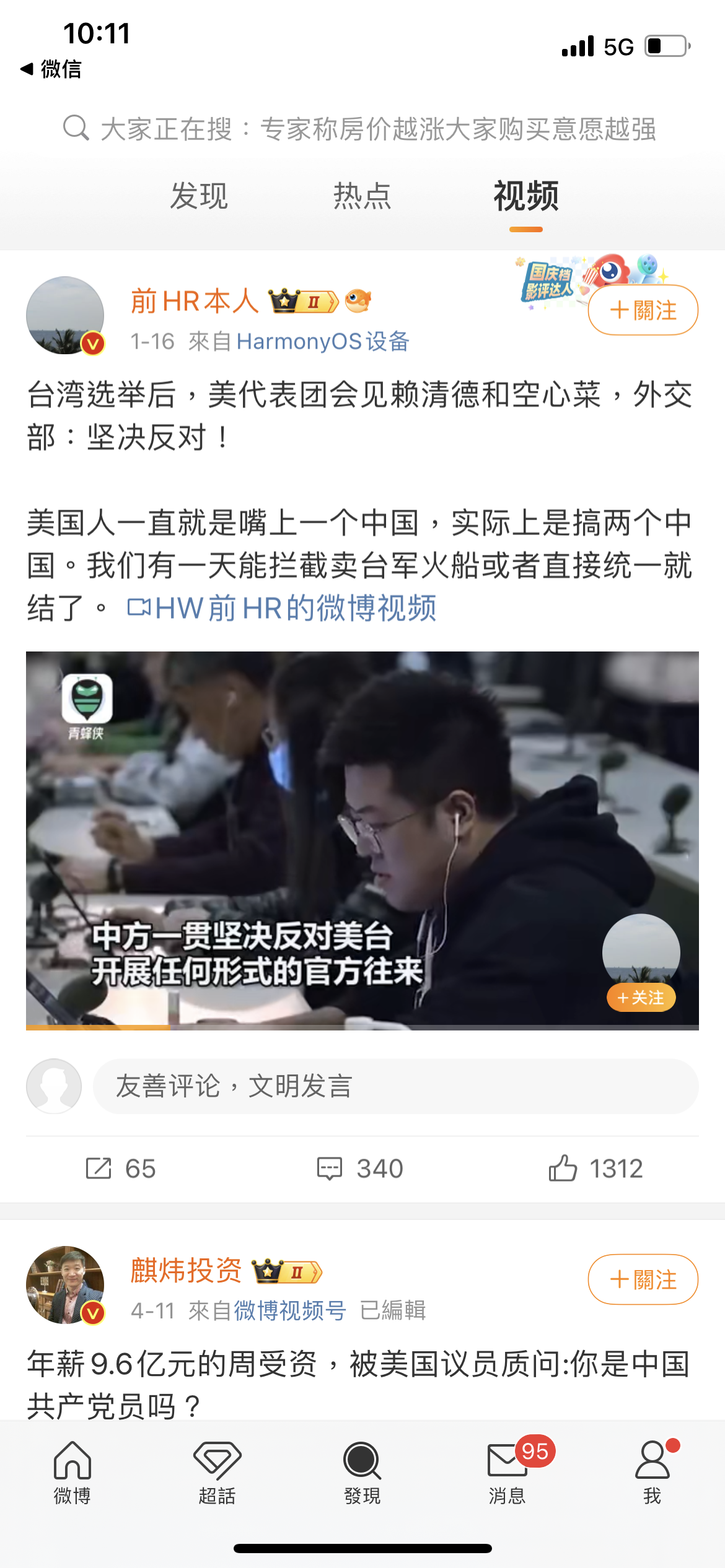Select the 视频 tab

(526, 196)
